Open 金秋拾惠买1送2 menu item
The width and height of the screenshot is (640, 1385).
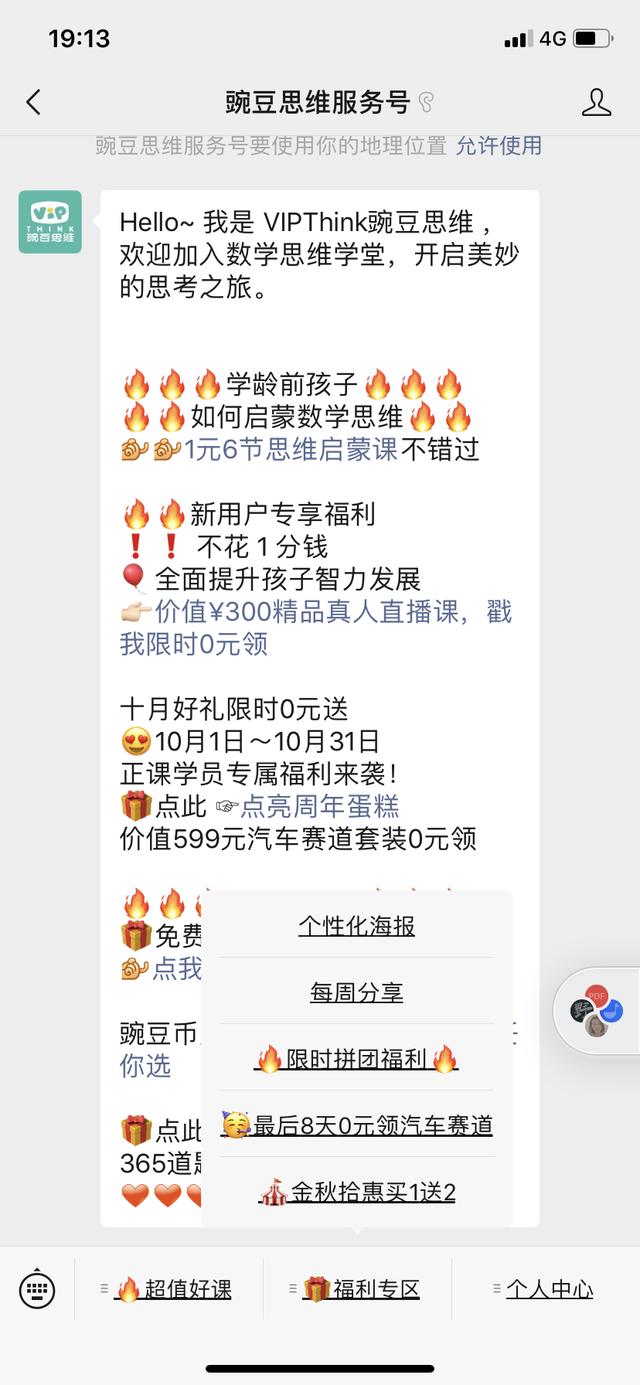click(x=357, y=1192)
